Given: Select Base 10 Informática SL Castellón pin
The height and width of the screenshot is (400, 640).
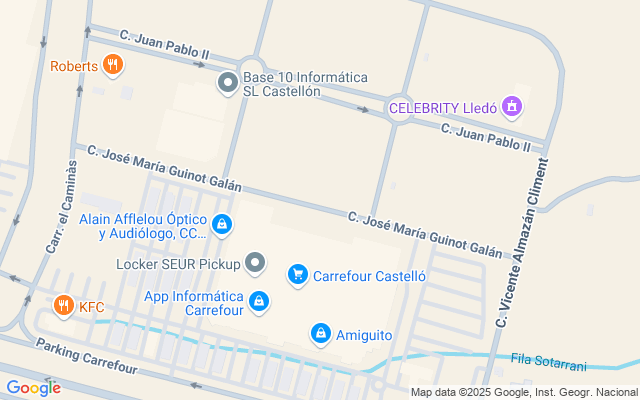Looking at the screenshot, I should pos(228,83).
